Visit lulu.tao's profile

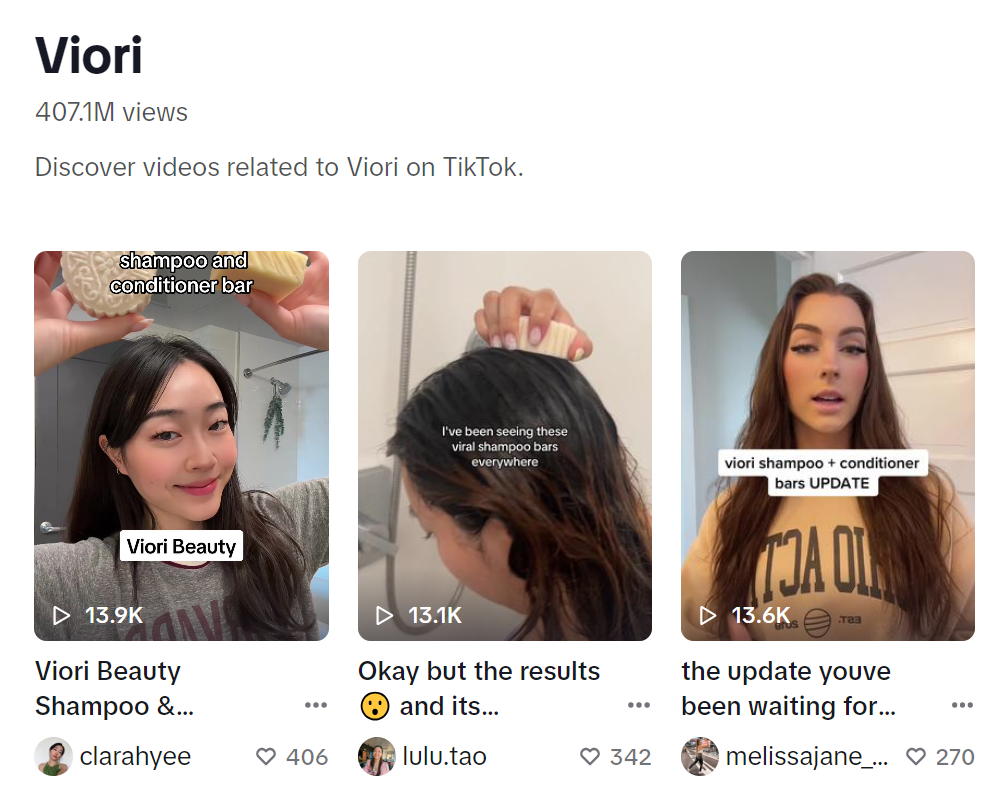tap(444, 757)
